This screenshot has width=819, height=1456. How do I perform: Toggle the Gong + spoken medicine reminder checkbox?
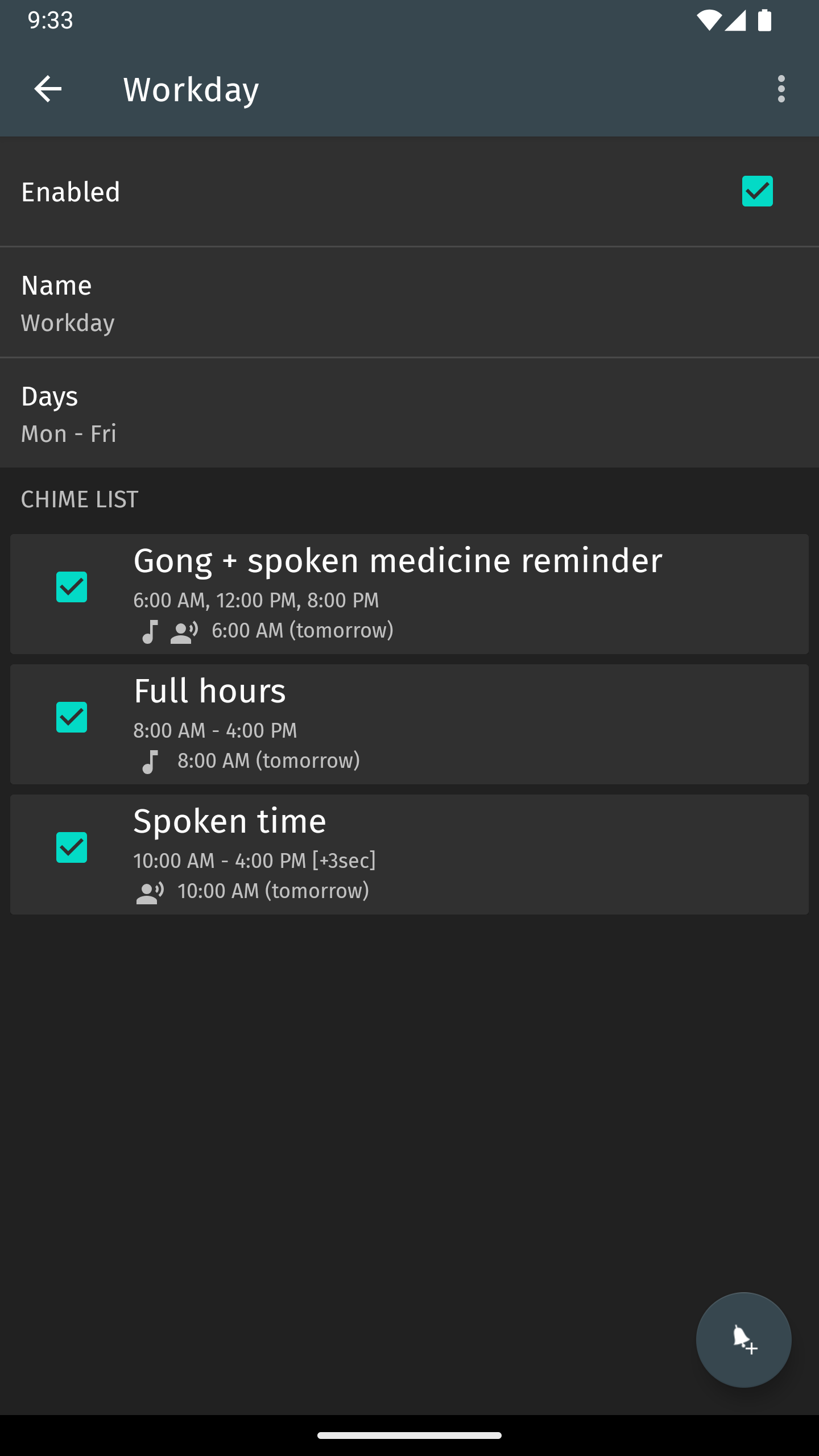coord(72,588)
